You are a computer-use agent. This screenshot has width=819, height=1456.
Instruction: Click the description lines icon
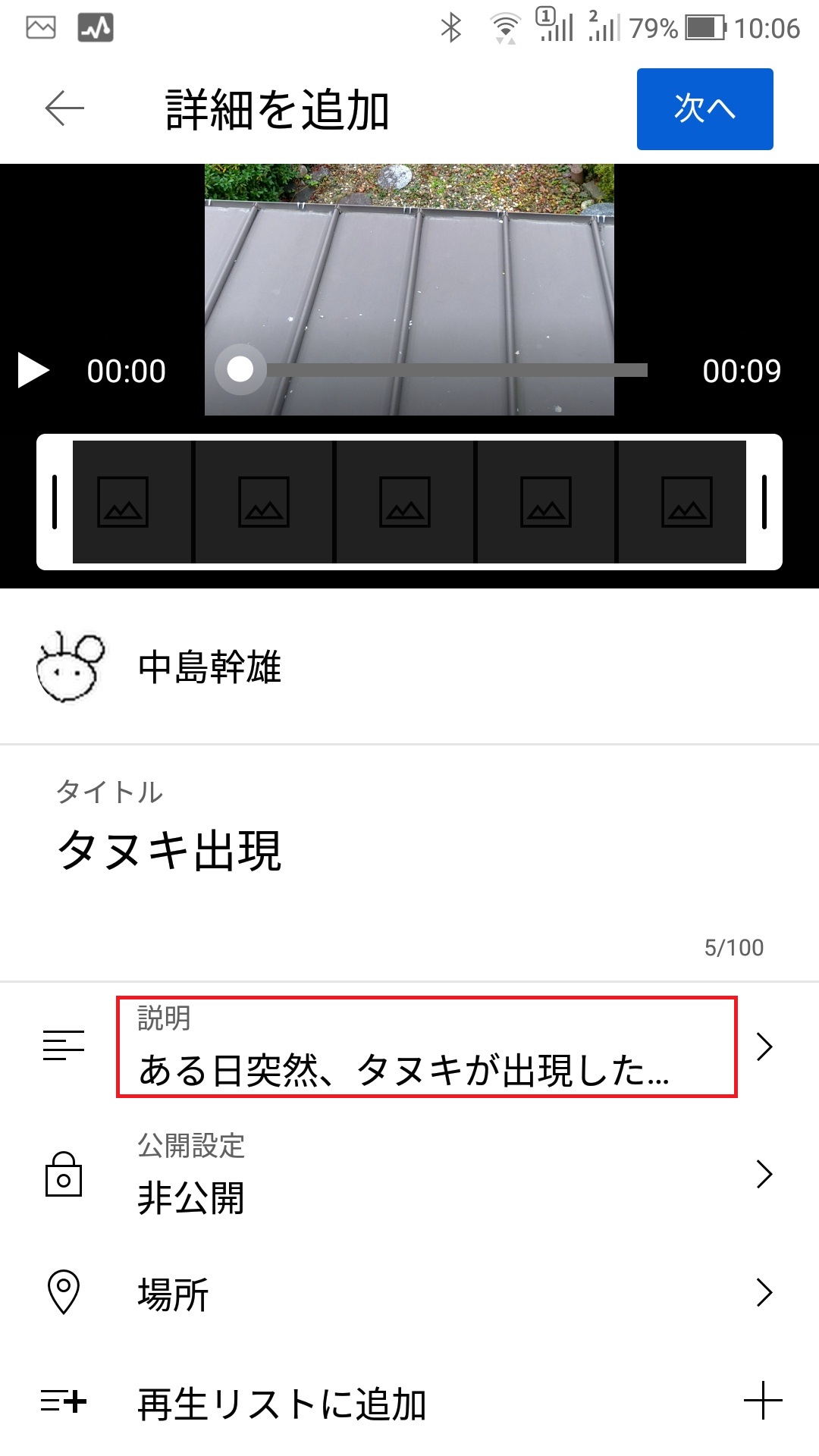[64, 1046]
